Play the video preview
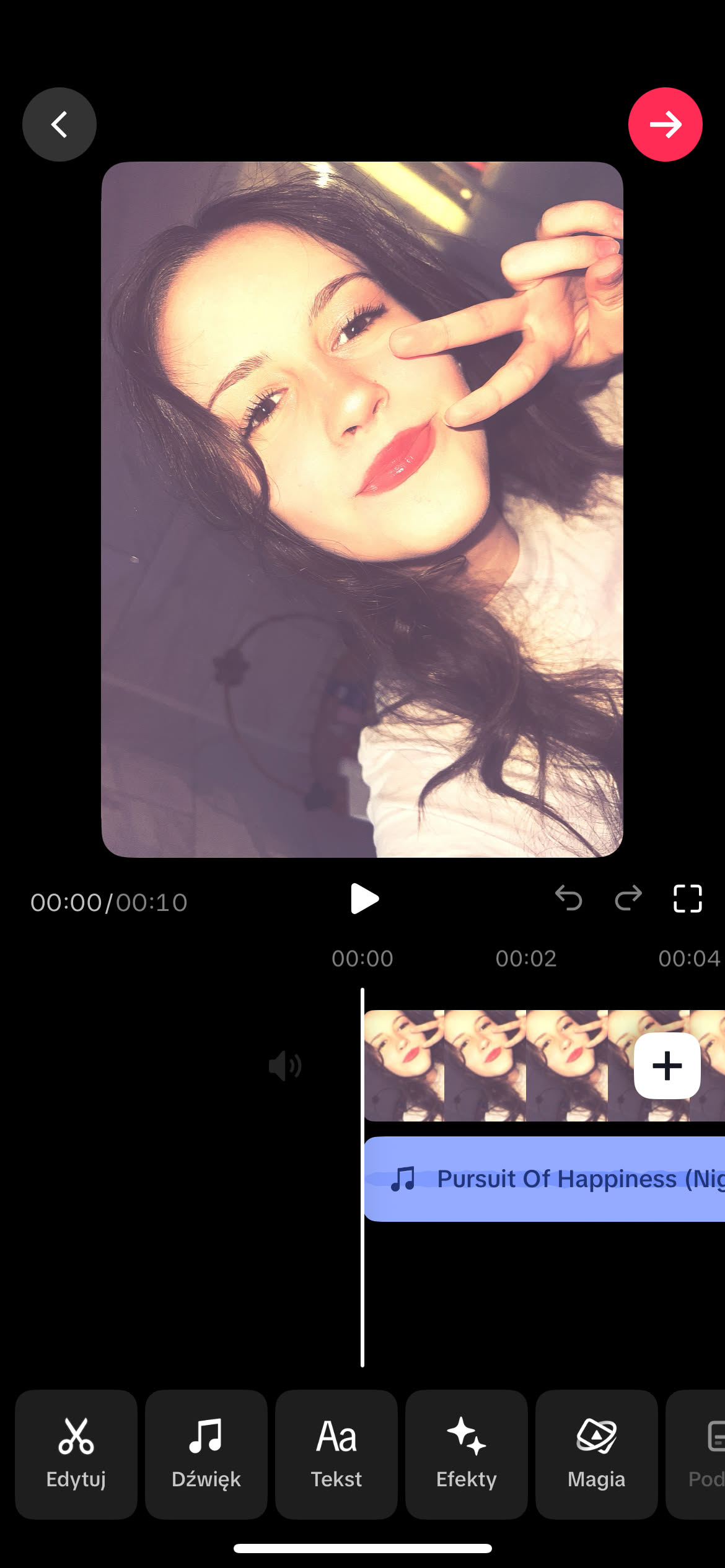This screenshot has width=725, height=1568. pyautogui.click(x=364, y=899)
